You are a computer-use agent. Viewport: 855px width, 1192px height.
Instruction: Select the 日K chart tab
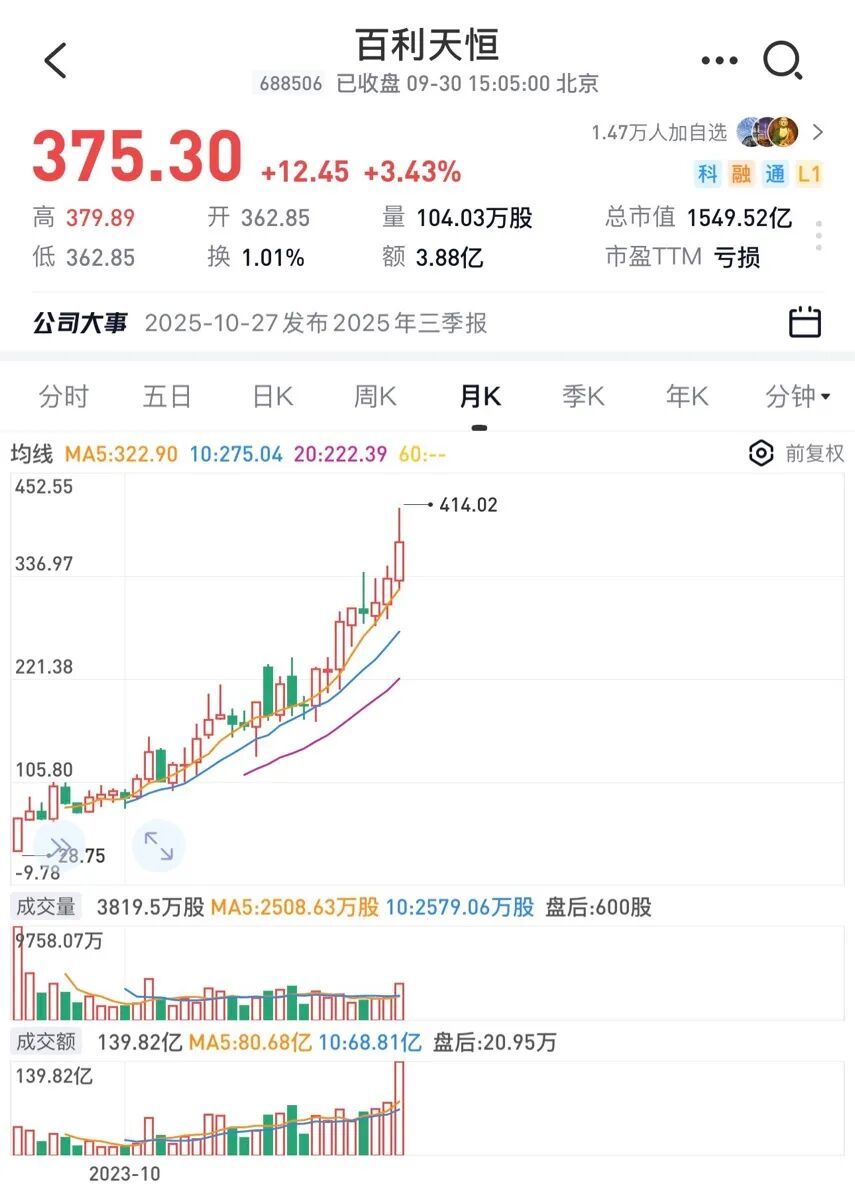(x=272, y=397)
